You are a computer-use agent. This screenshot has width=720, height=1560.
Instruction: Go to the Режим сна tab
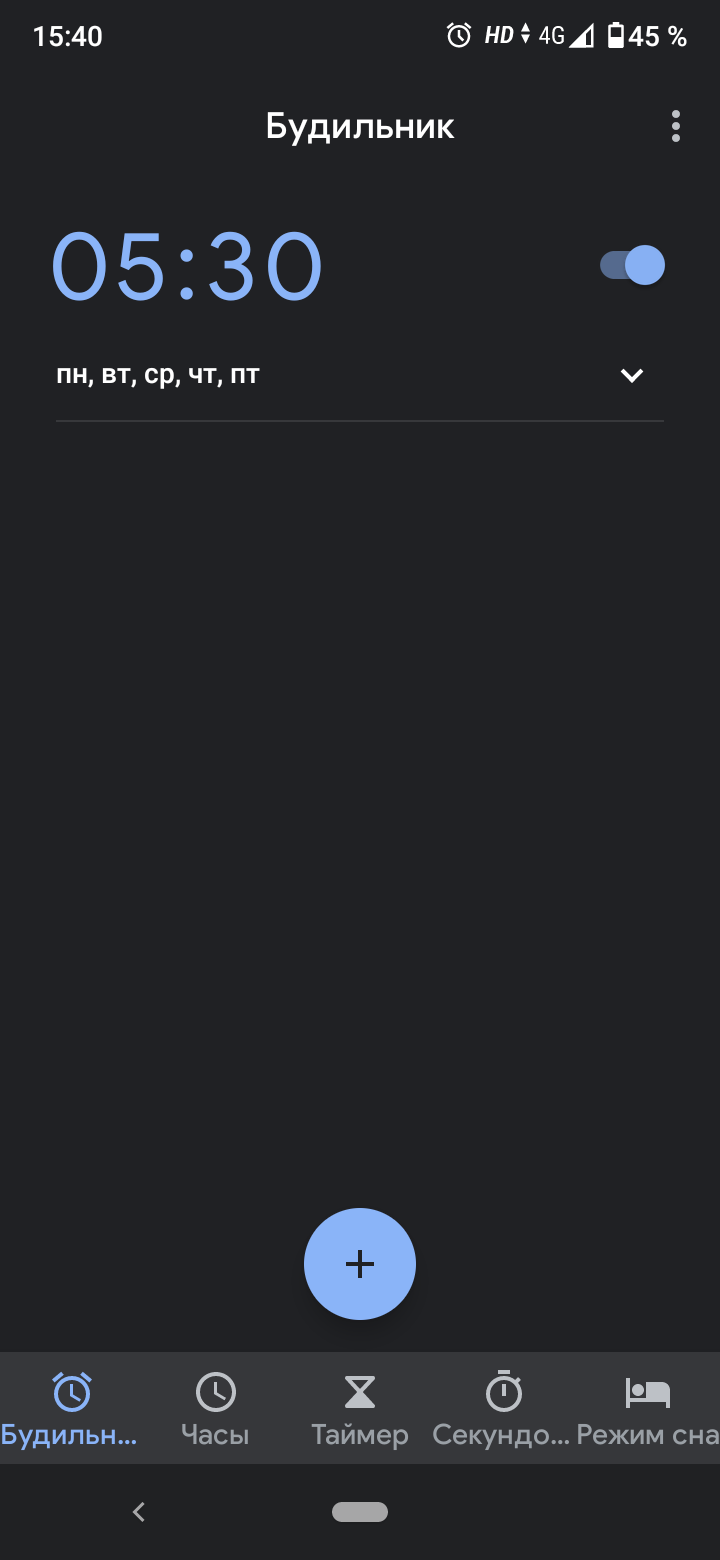pyautogui.click(x=648, y=1408)
